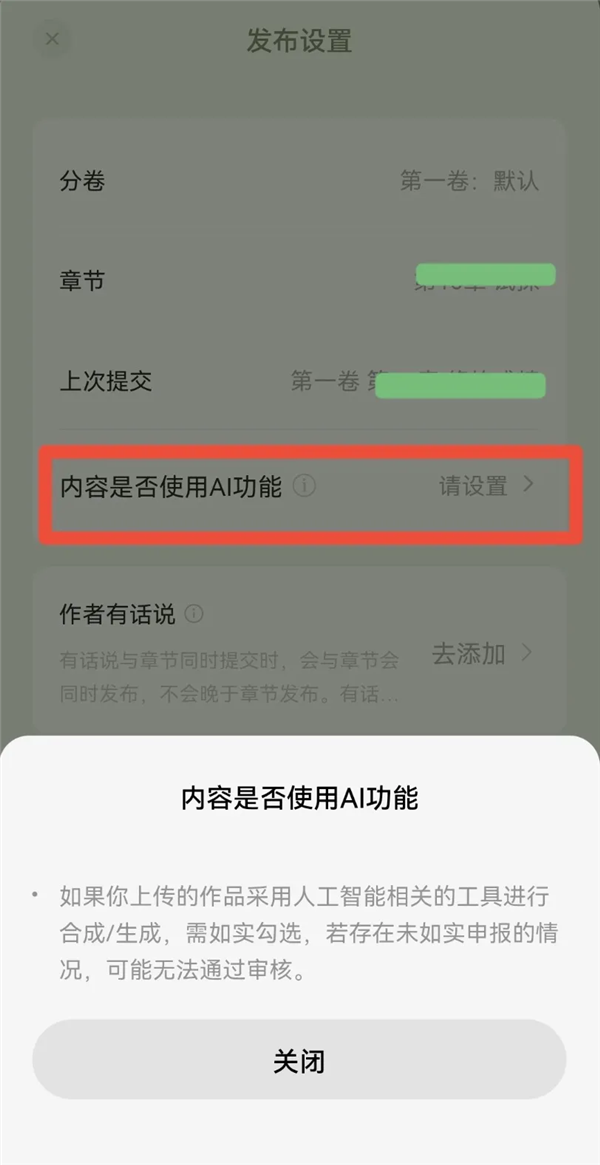Open the 分卷 volume selection row
The image size is (600, 1165).
click(299, 181)
